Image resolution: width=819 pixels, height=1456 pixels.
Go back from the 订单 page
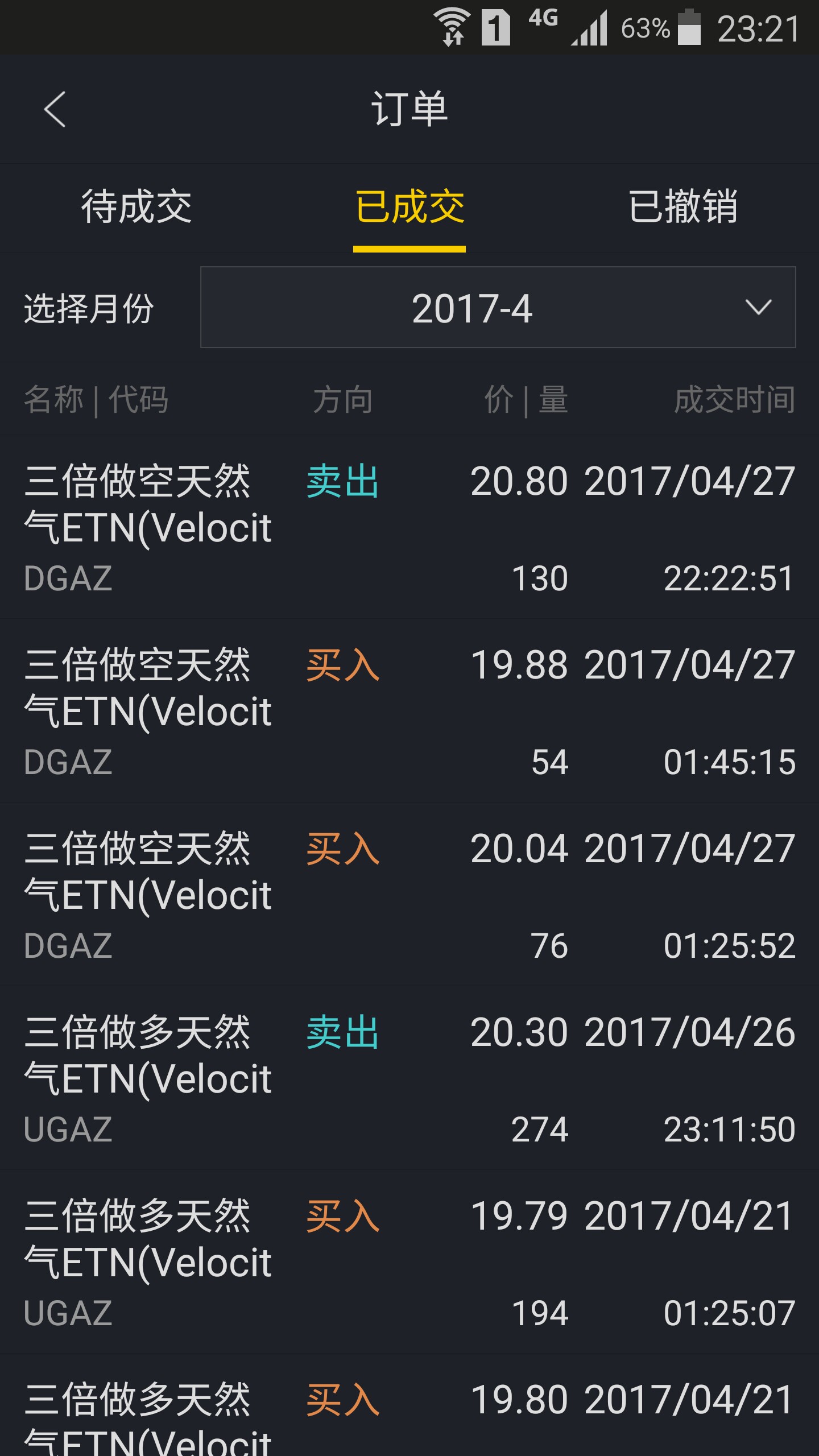pyautogui.click(x=55, y=109)
